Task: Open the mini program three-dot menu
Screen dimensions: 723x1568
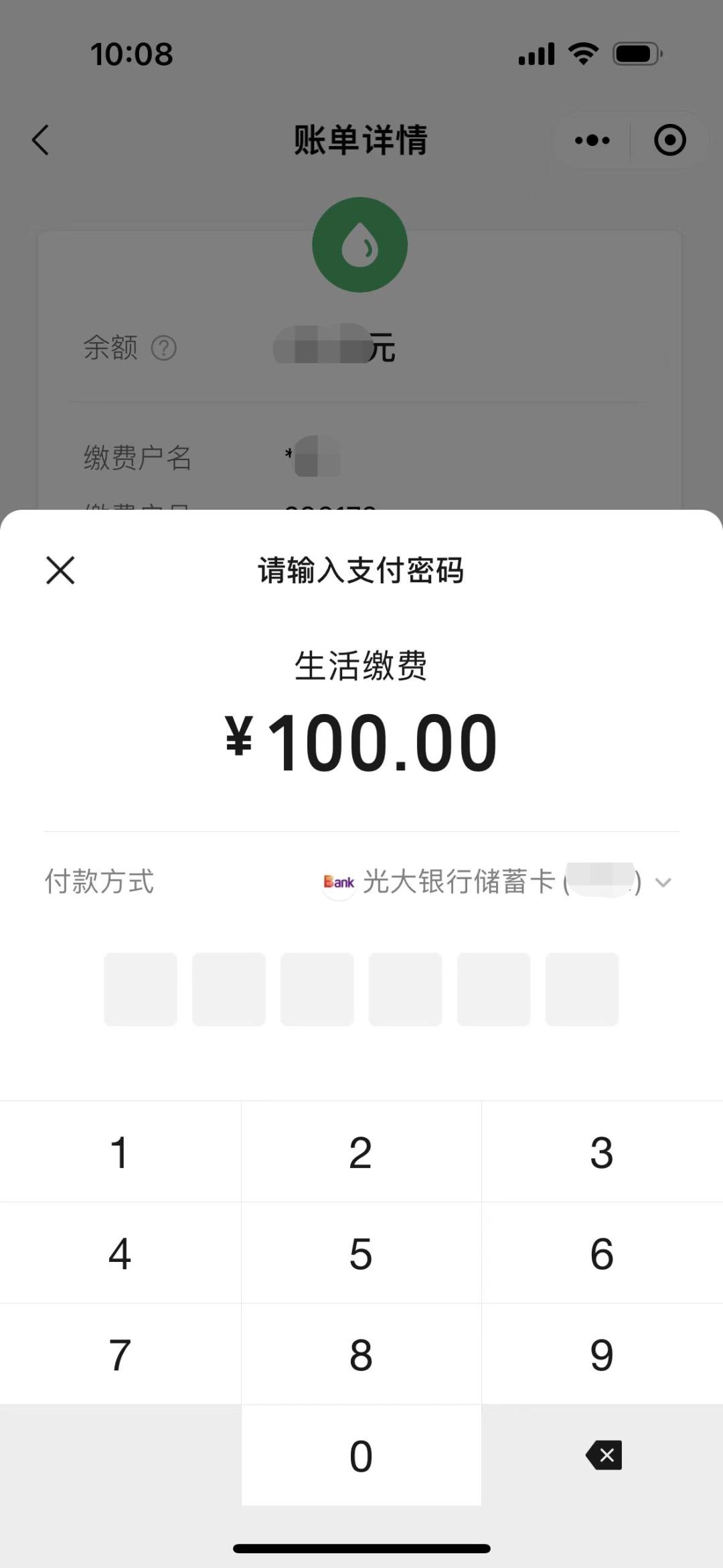Action: click(x=592, y=140)
